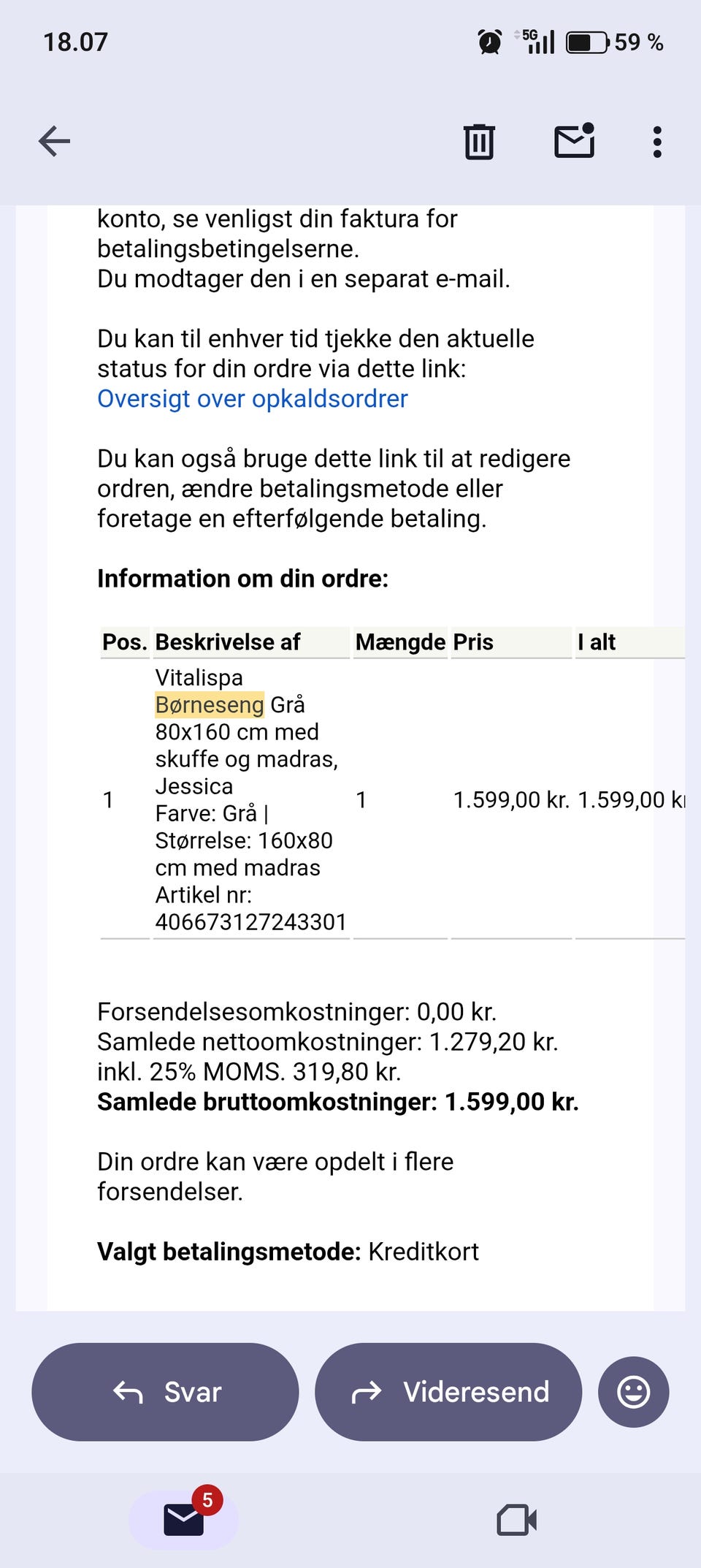The image size is (701, 1568).
Task: Reply using the Svar button
Action: coord(165,1392)
